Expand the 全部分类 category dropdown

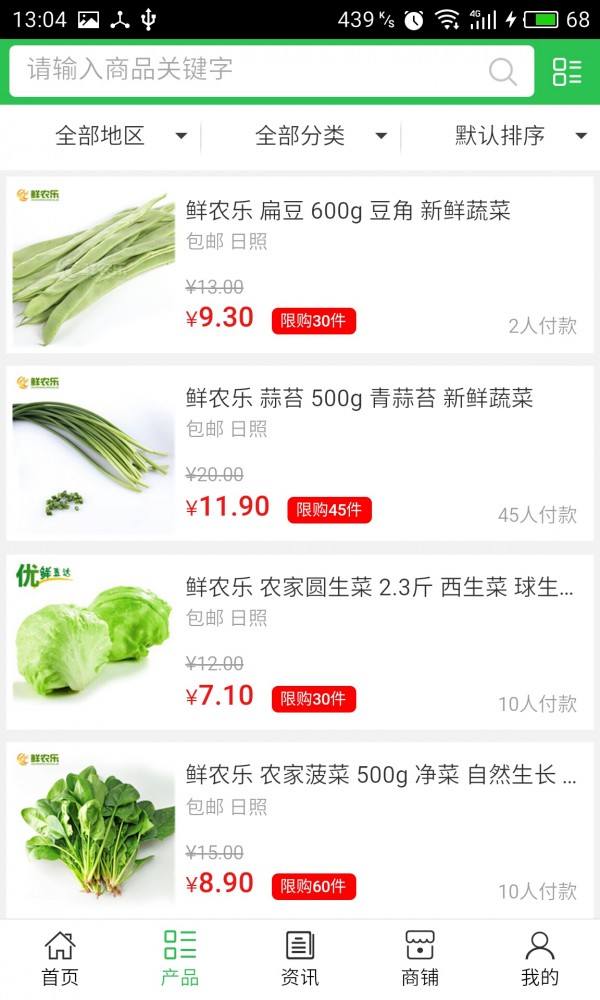[320, 136]
